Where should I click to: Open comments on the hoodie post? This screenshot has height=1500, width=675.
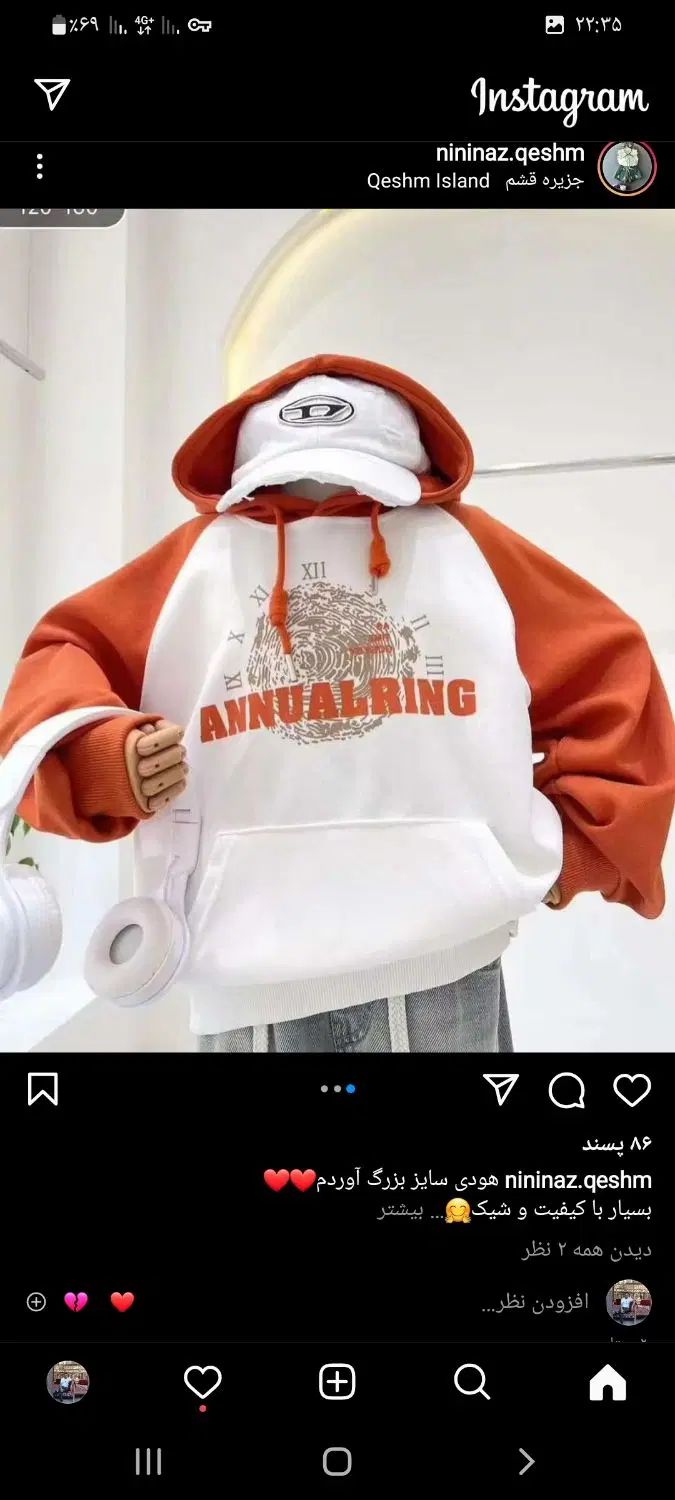click(566, 1090)
